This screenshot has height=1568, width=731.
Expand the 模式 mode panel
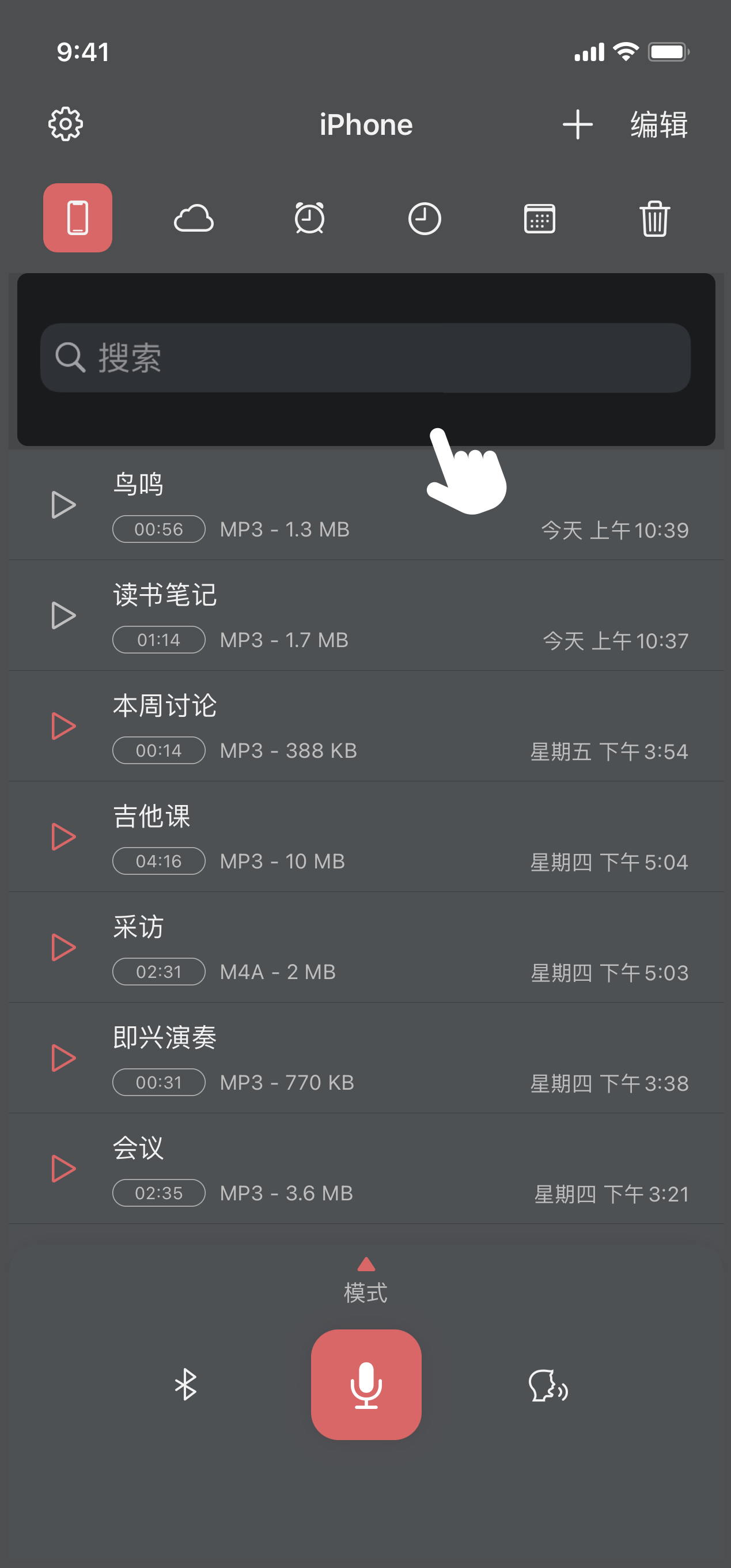[x=366, y=1280]
